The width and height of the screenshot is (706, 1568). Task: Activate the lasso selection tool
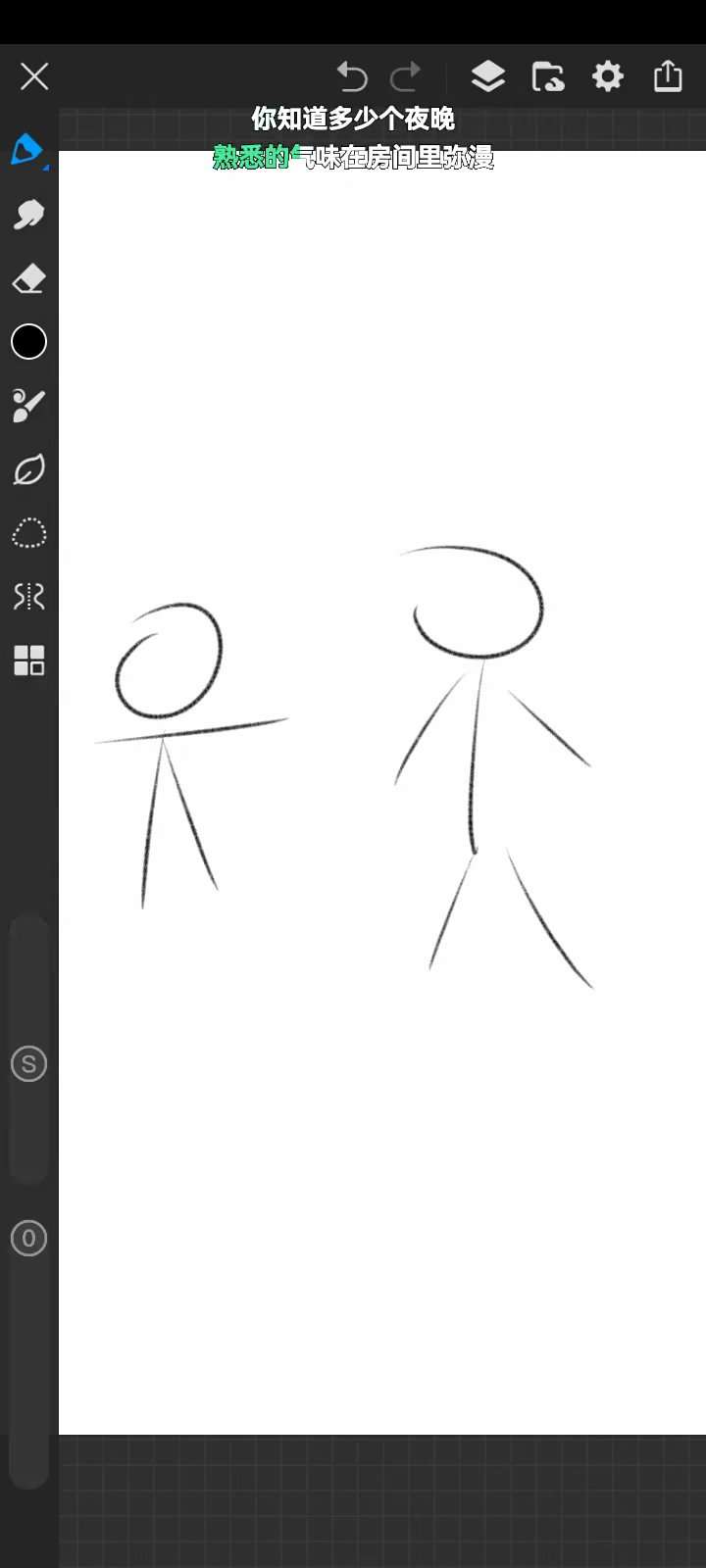point(28,533)
